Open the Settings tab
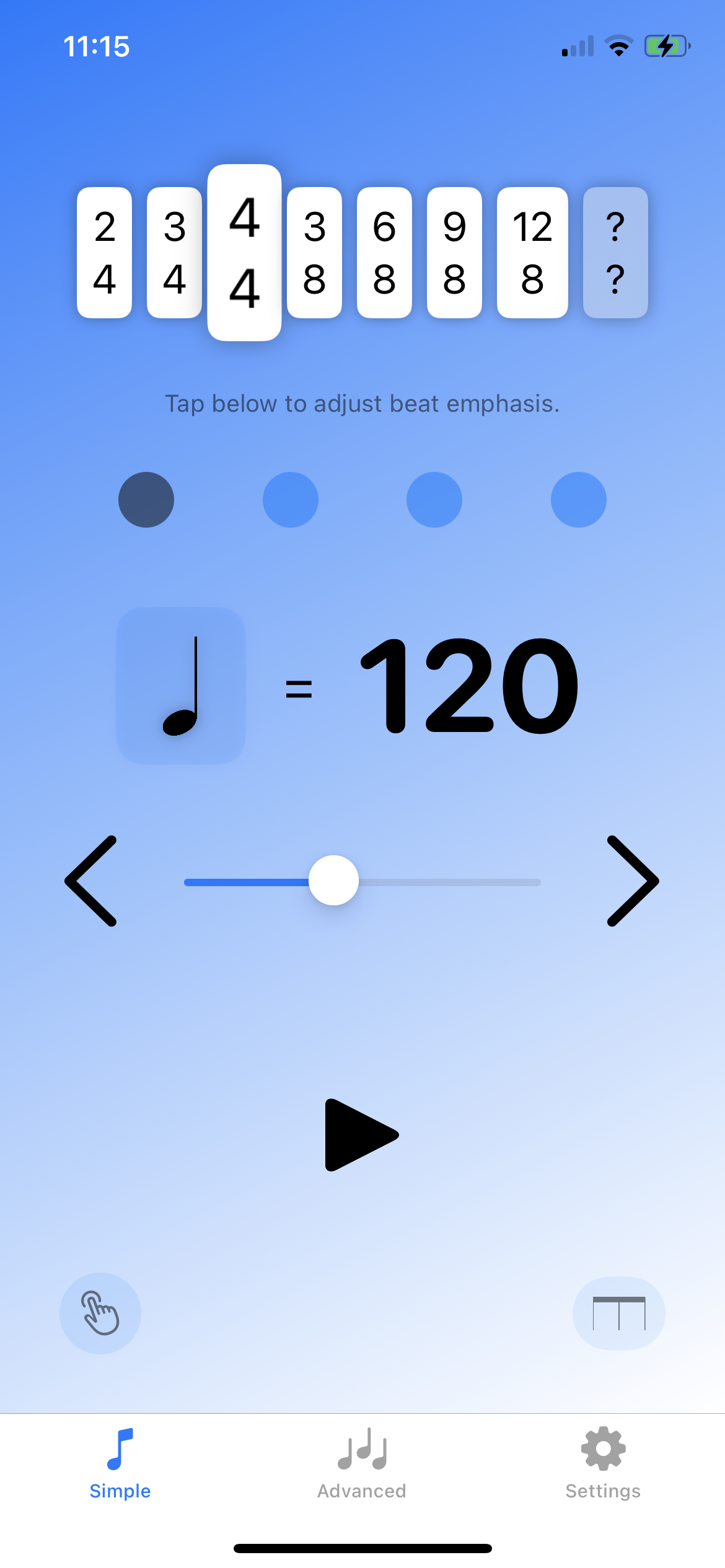This screenshot has width=725, height=1568. pos(603,1464)
